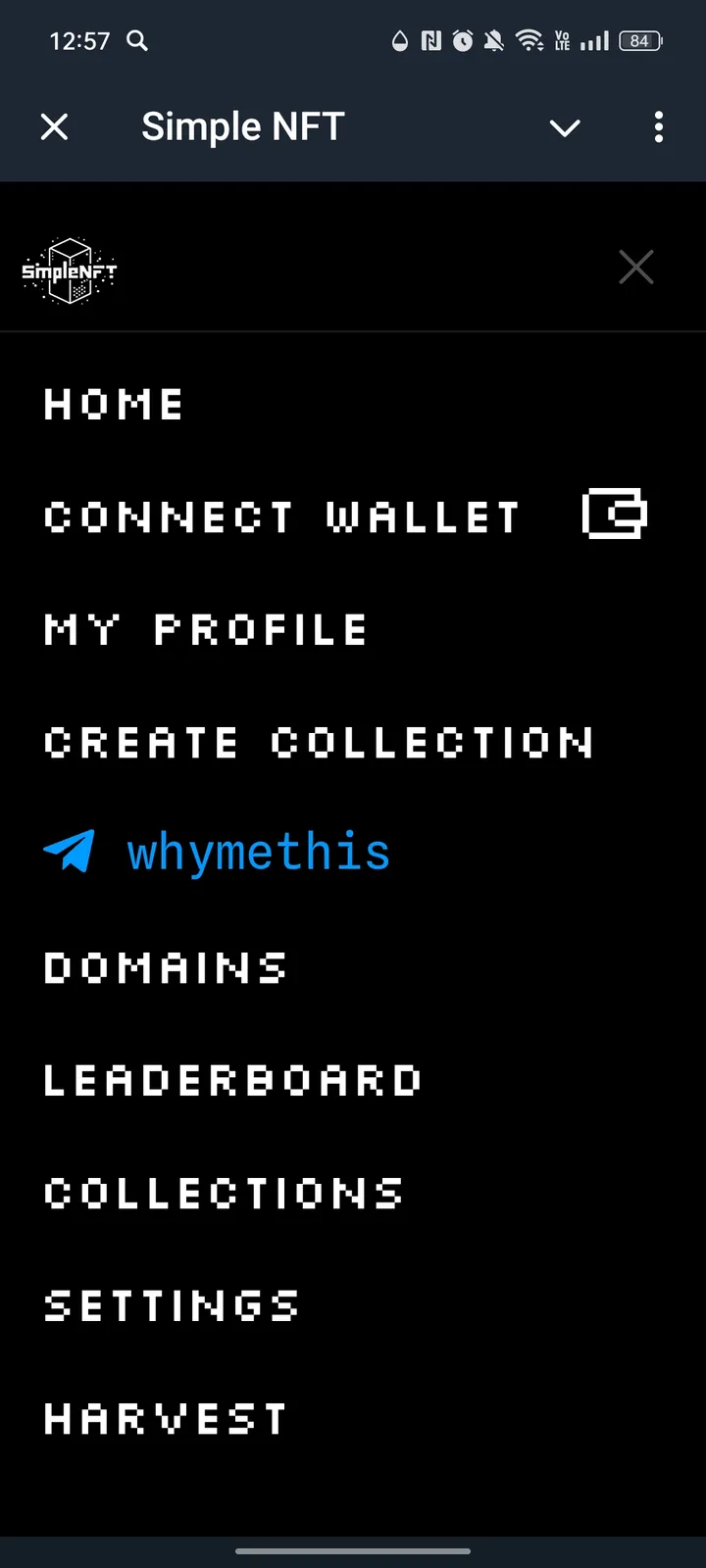This screenshot has height=1568, width=706.
Task: Select Leaderboard from the menu
Action: 231,1080
